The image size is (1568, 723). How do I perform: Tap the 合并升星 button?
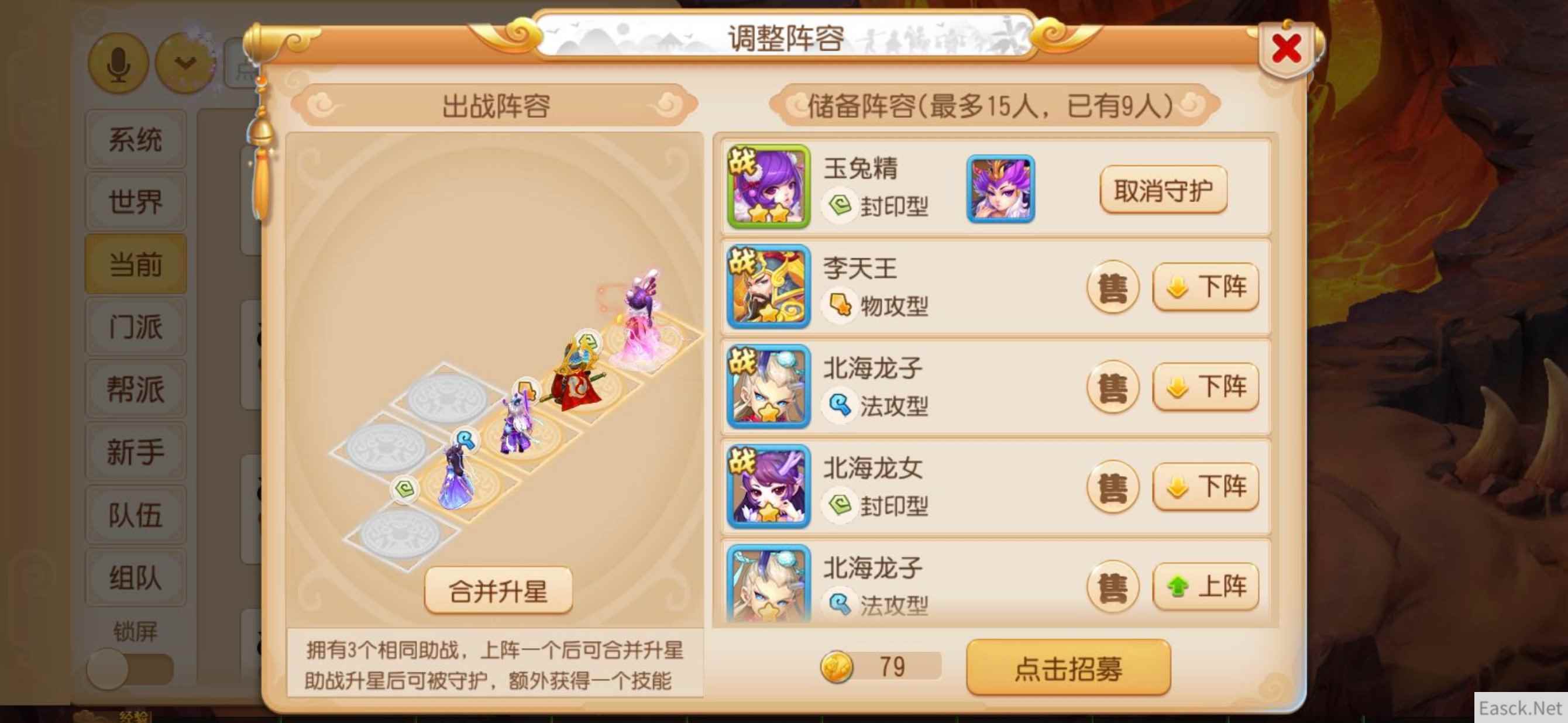pyautogui.click(x=498, y=590)
